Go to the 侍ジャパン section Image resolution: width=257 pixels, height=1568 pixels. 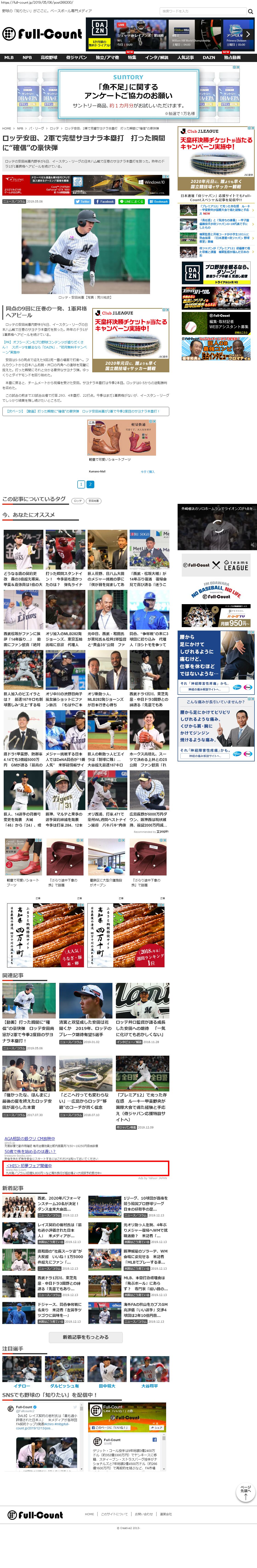pyautogui.click(x=77, y=57)
